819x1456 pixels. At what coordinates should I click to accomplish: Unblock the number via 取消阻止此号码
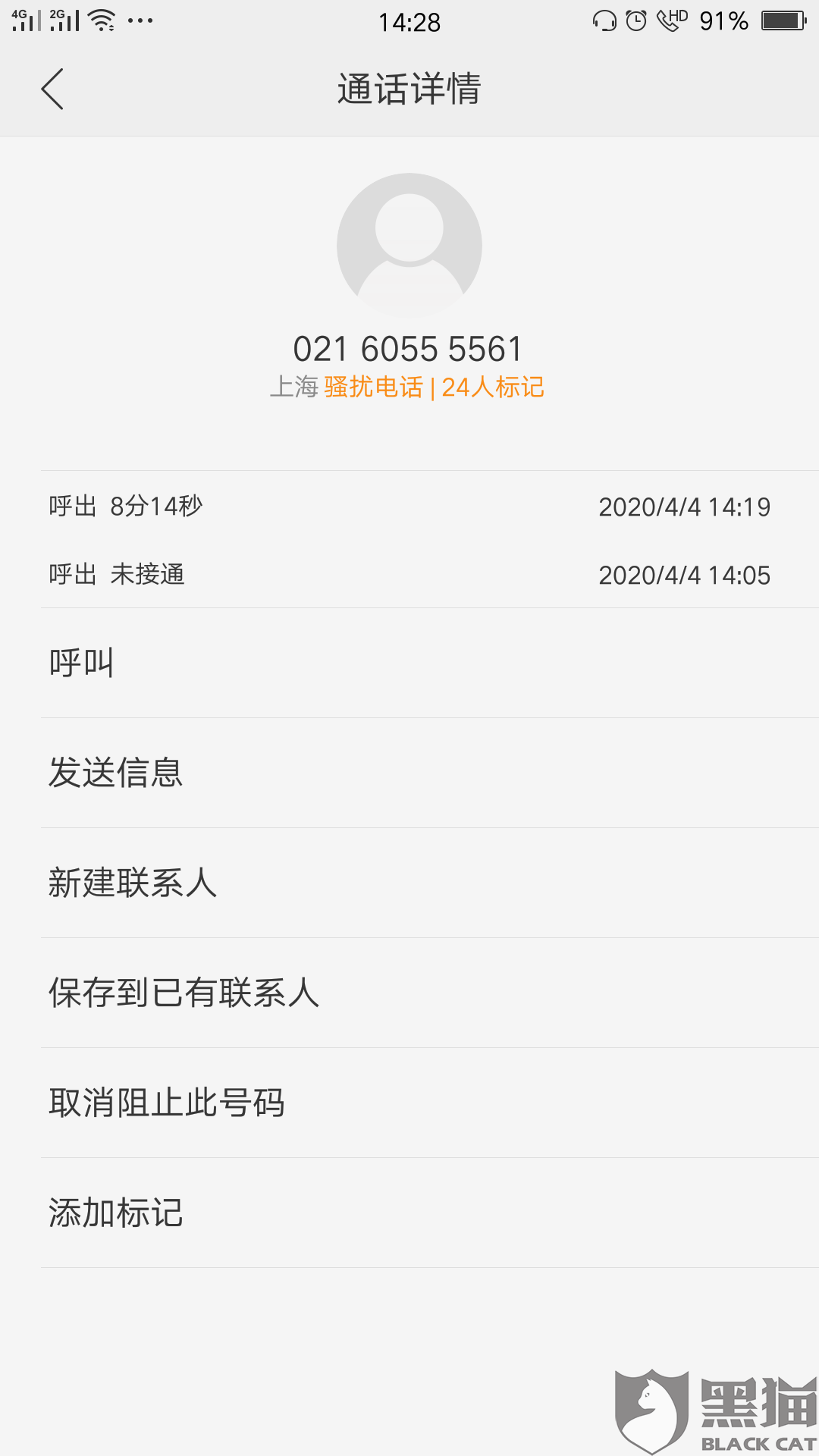click(167, 1103)
